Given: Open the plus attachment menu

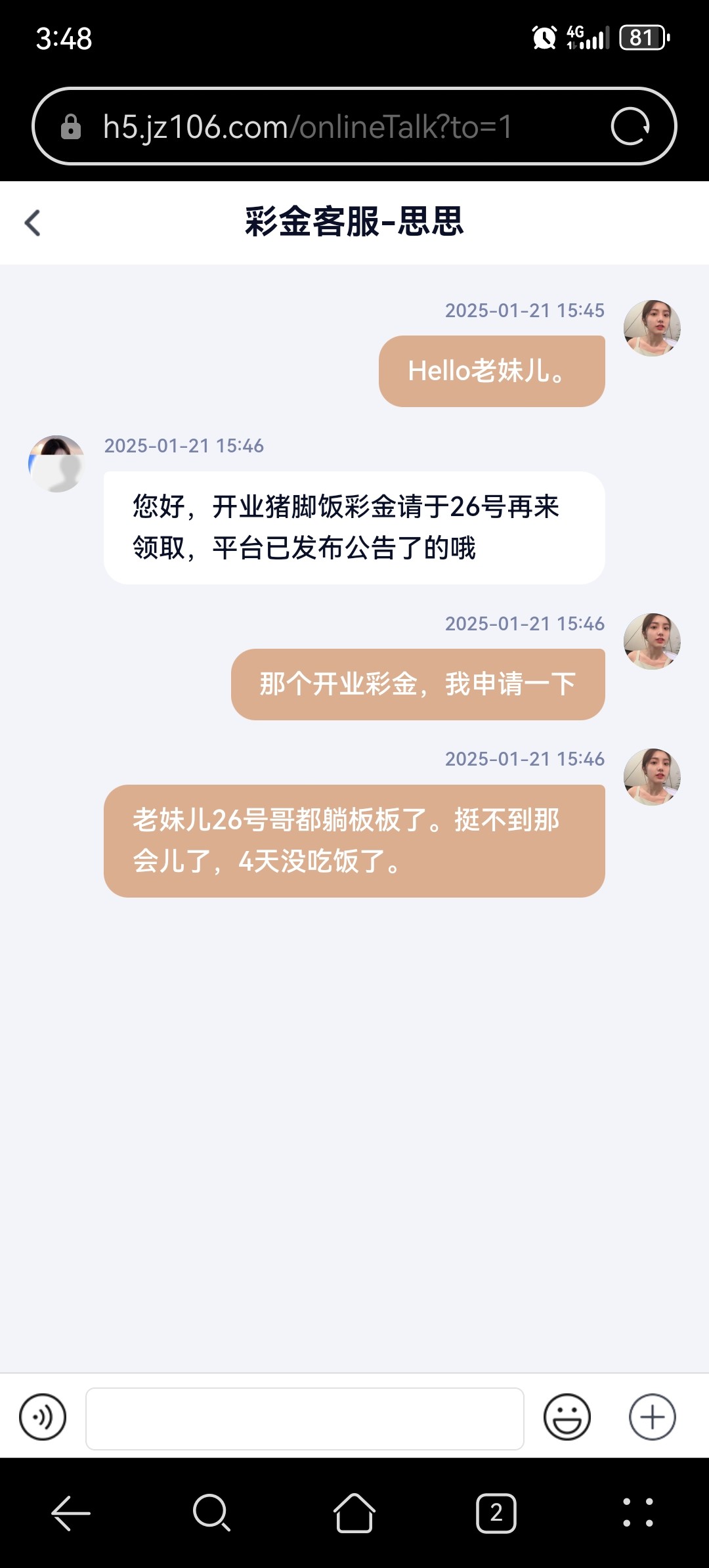Looking at the screenshot, I should (652, 1417).
